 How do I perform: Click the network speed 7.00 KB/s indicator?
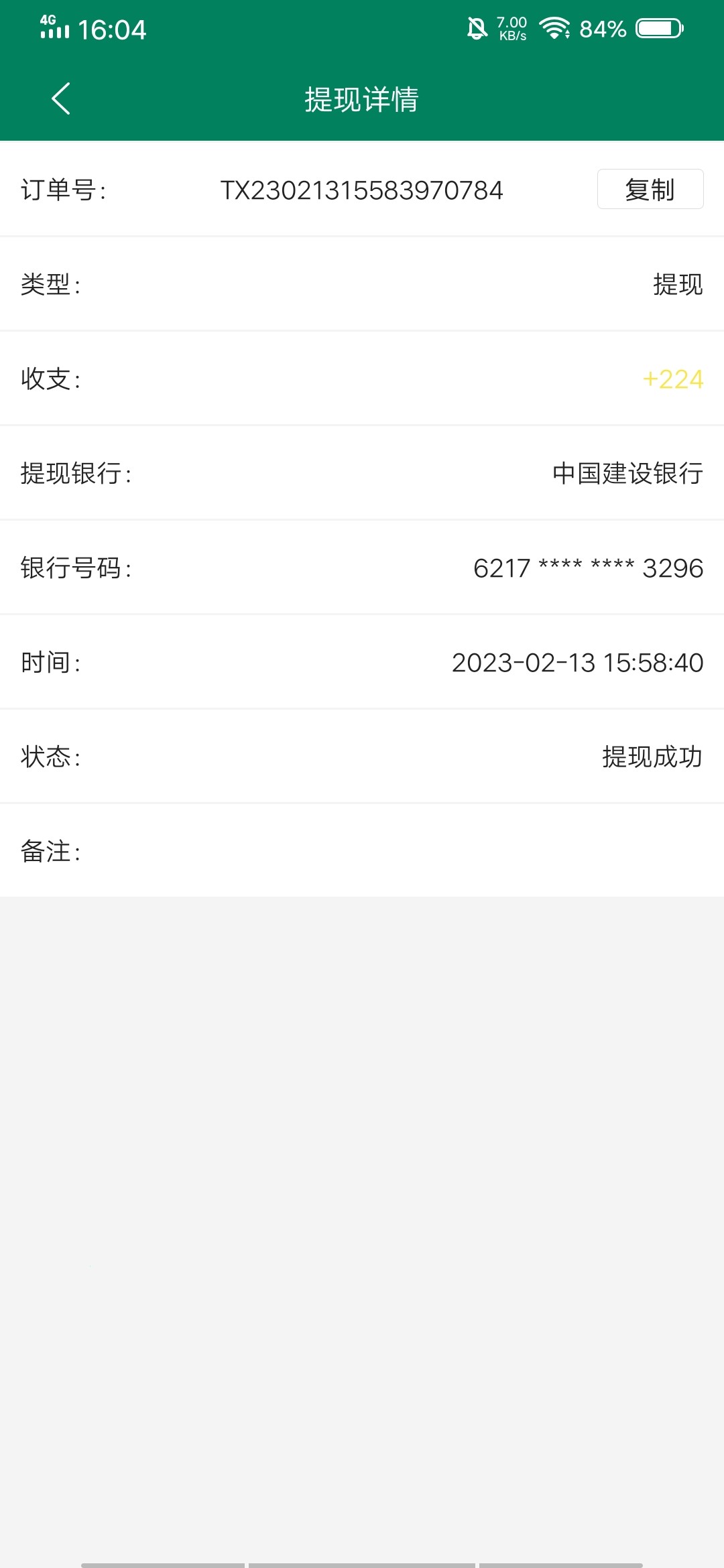(511, 28)
